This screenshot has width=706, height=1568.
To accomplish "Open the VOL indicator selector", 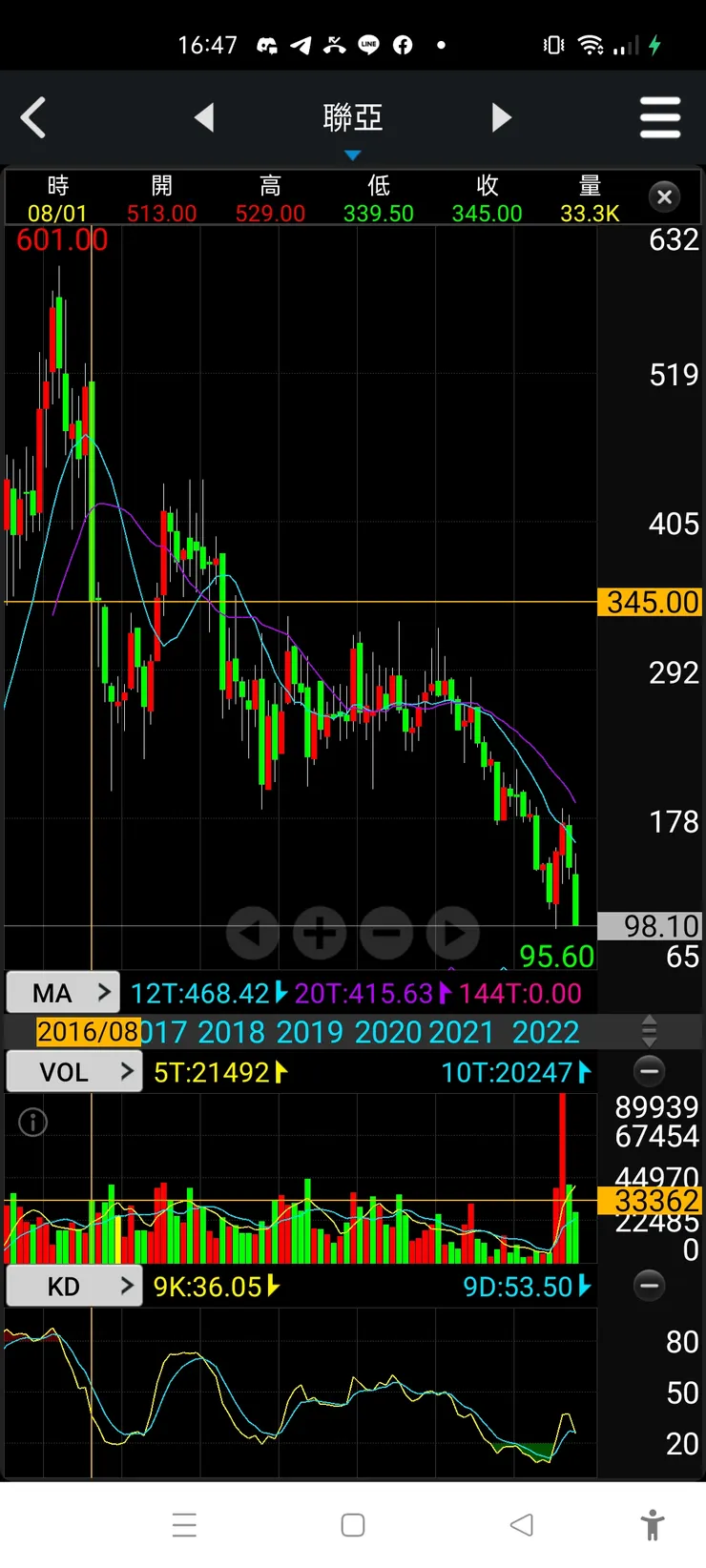I will (x=74, y=1072).
